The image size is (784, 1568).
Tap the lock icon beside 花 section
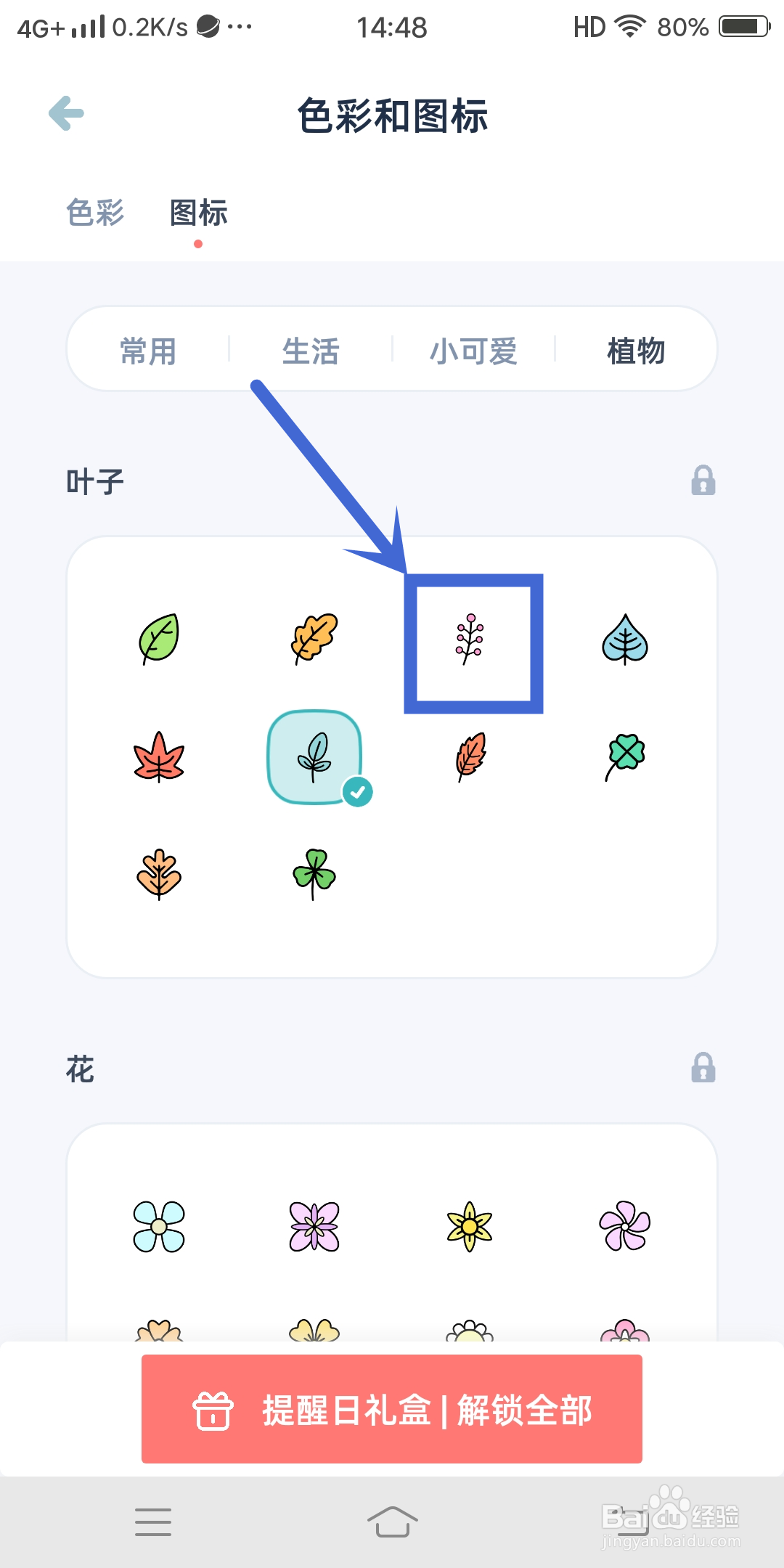703,1069
